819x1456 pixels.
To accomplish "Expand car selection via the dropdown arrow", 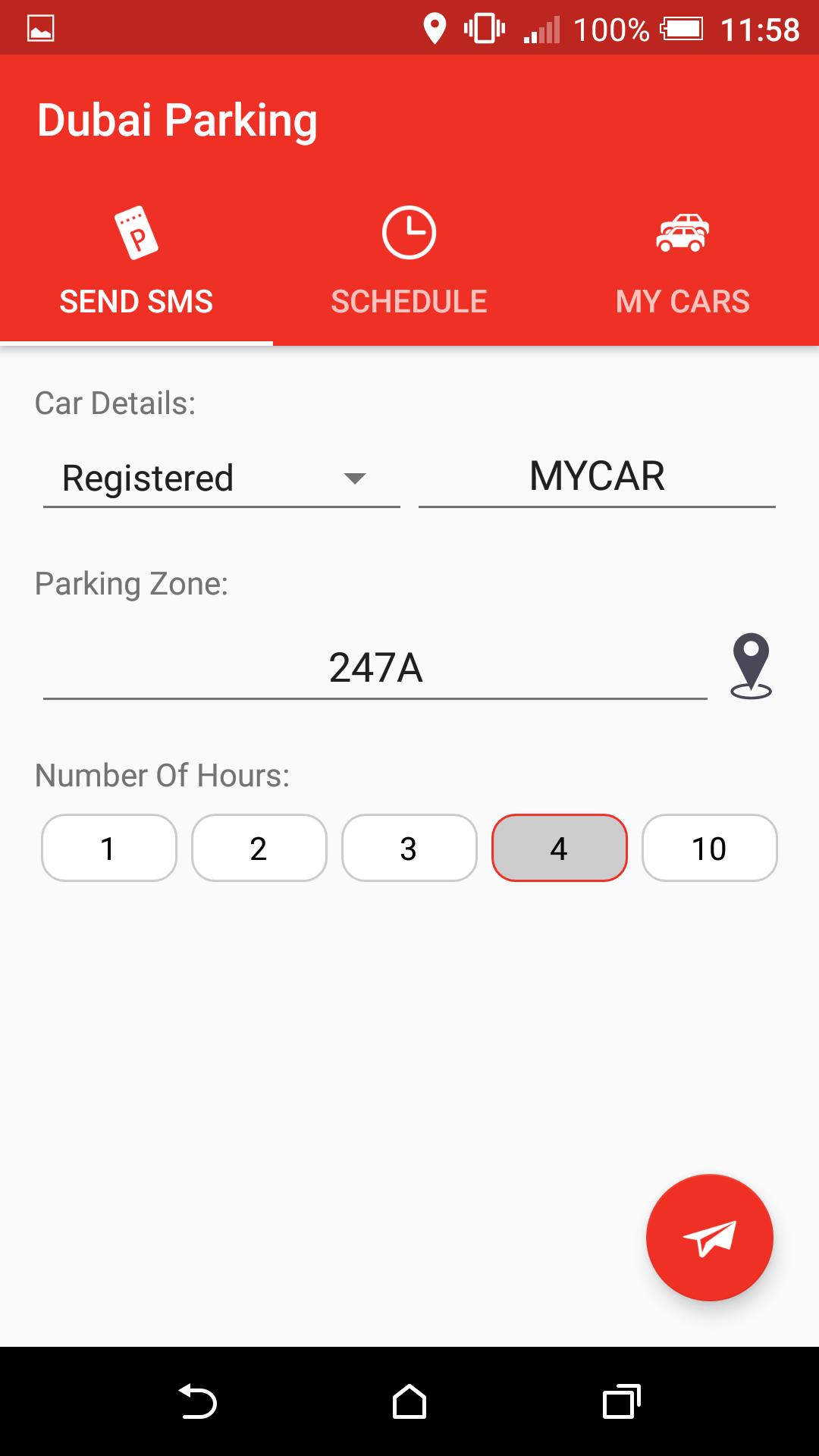I will tap(357, 479).
